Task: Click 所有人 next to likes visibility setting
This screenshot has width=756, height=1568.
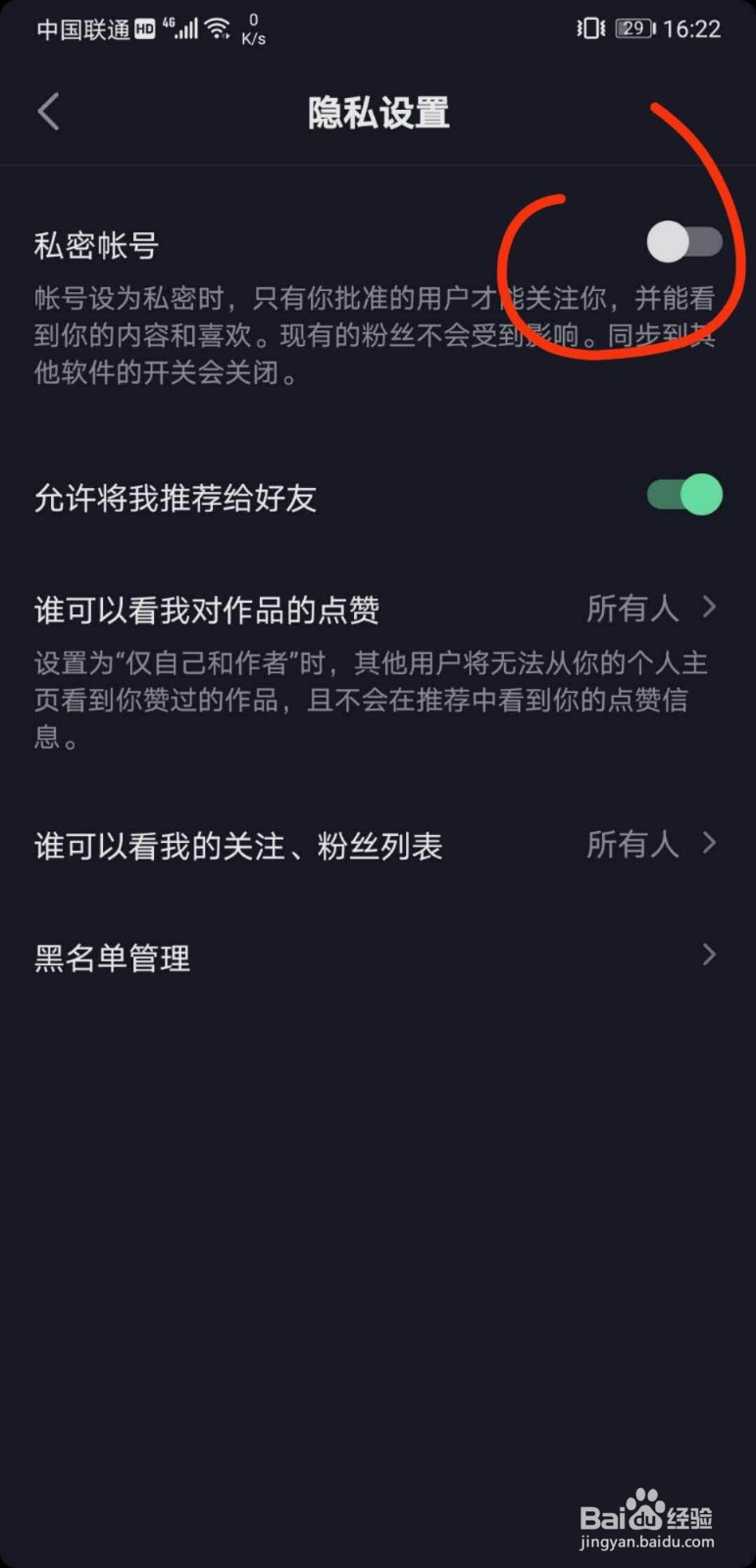Action: click(632, 608)
